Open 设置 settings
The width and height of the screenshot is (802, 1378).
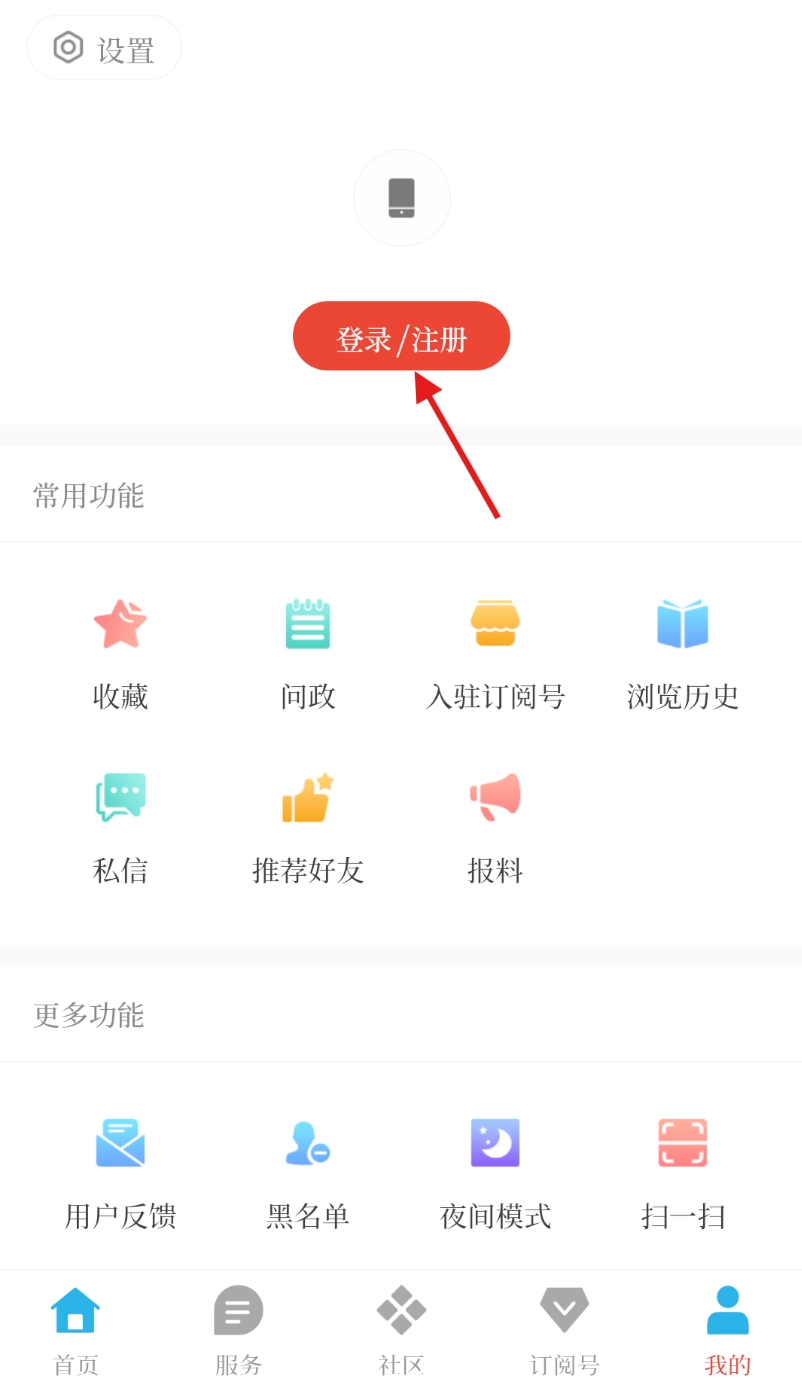point(104,48)
